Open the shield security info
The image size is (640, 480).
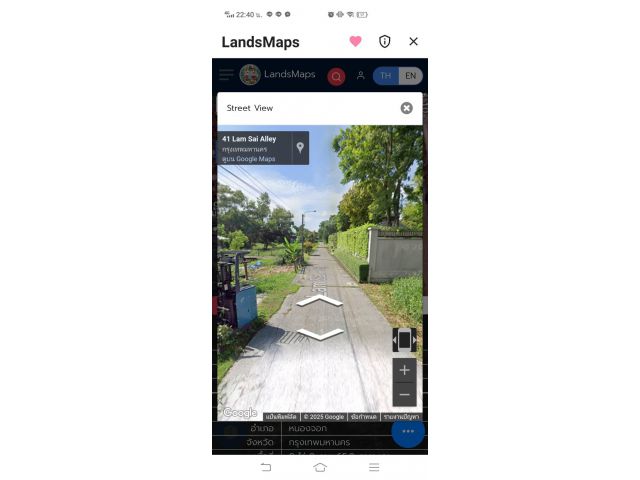(384, 42)
